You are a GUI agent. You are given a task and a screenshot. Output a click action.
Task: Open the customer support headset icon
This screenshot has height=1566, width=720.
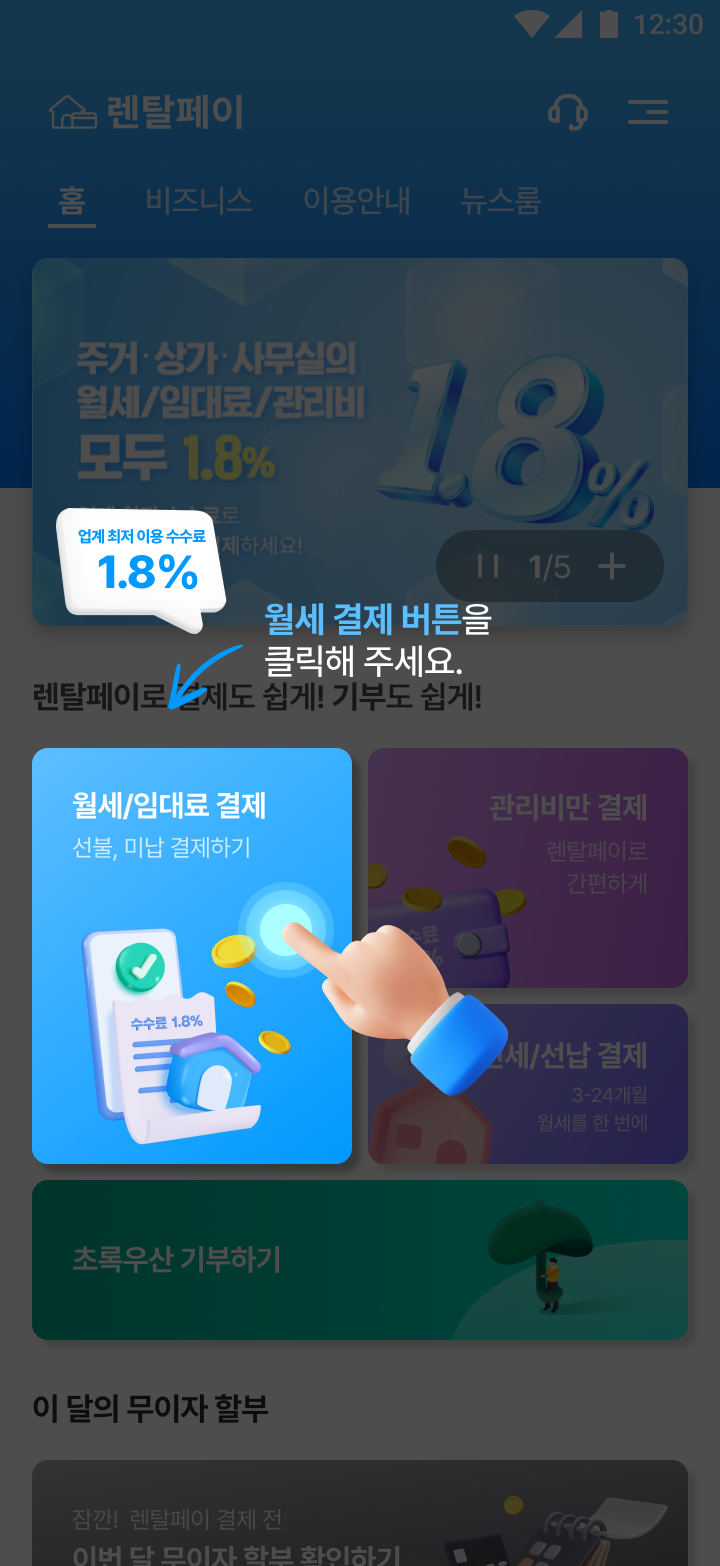click(x=568, y=111)
